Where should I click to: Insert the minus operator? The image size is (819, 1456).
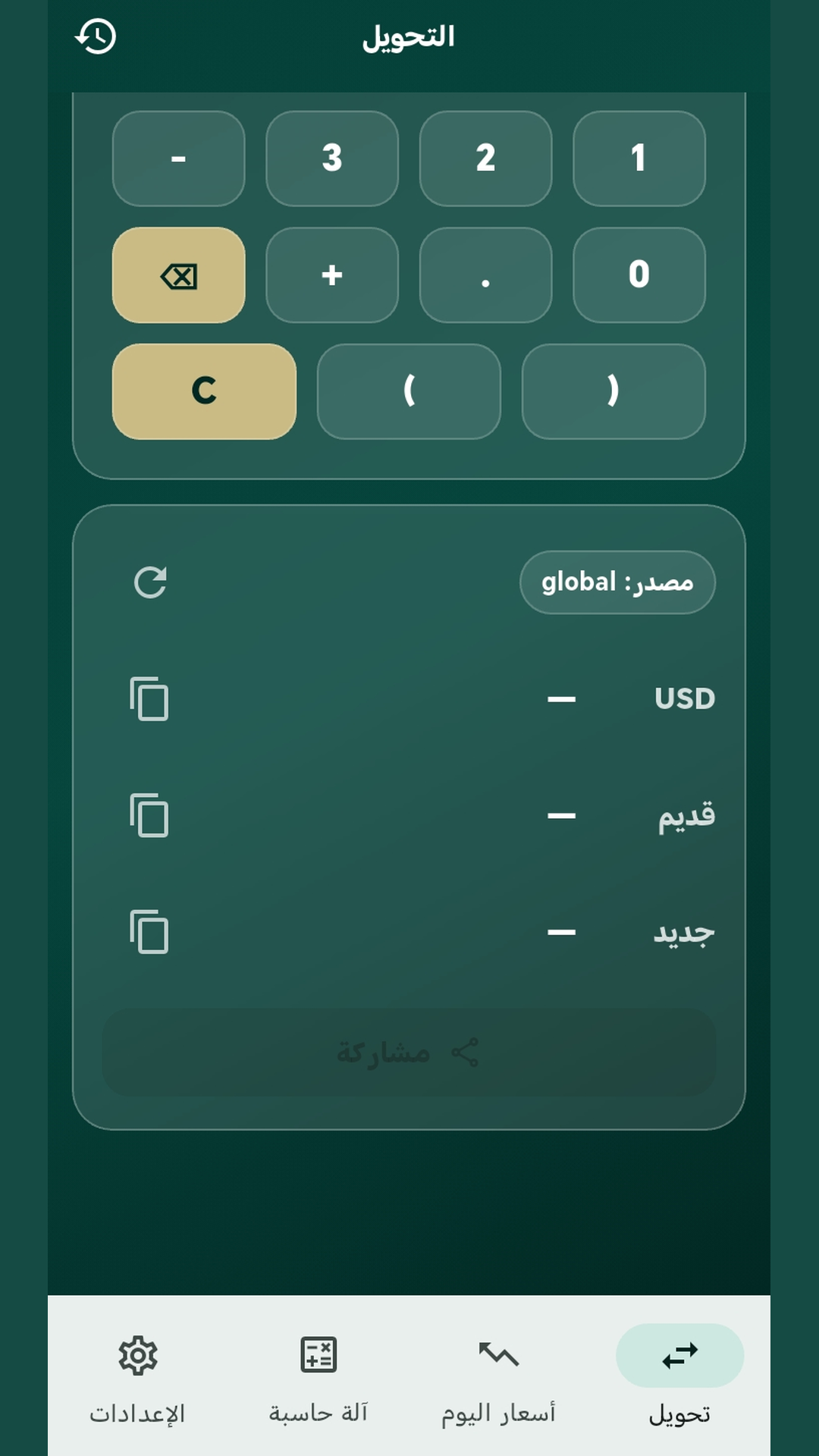click(178, 158)
